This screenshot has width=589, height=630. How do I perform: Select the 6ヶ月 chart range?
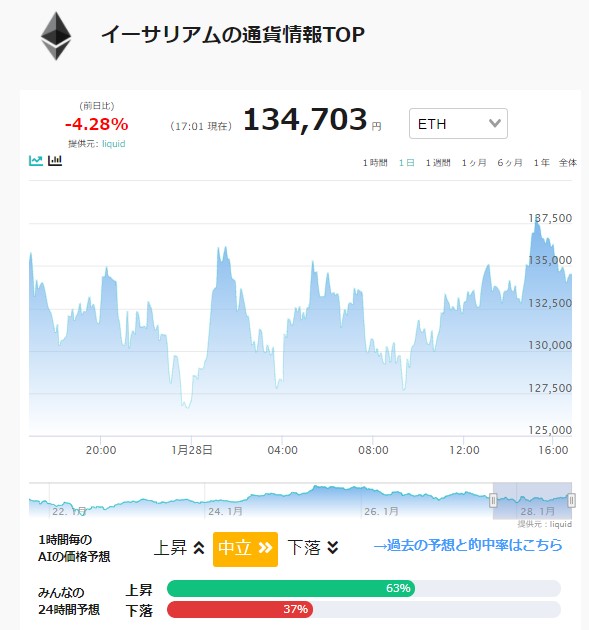point(510,163)
